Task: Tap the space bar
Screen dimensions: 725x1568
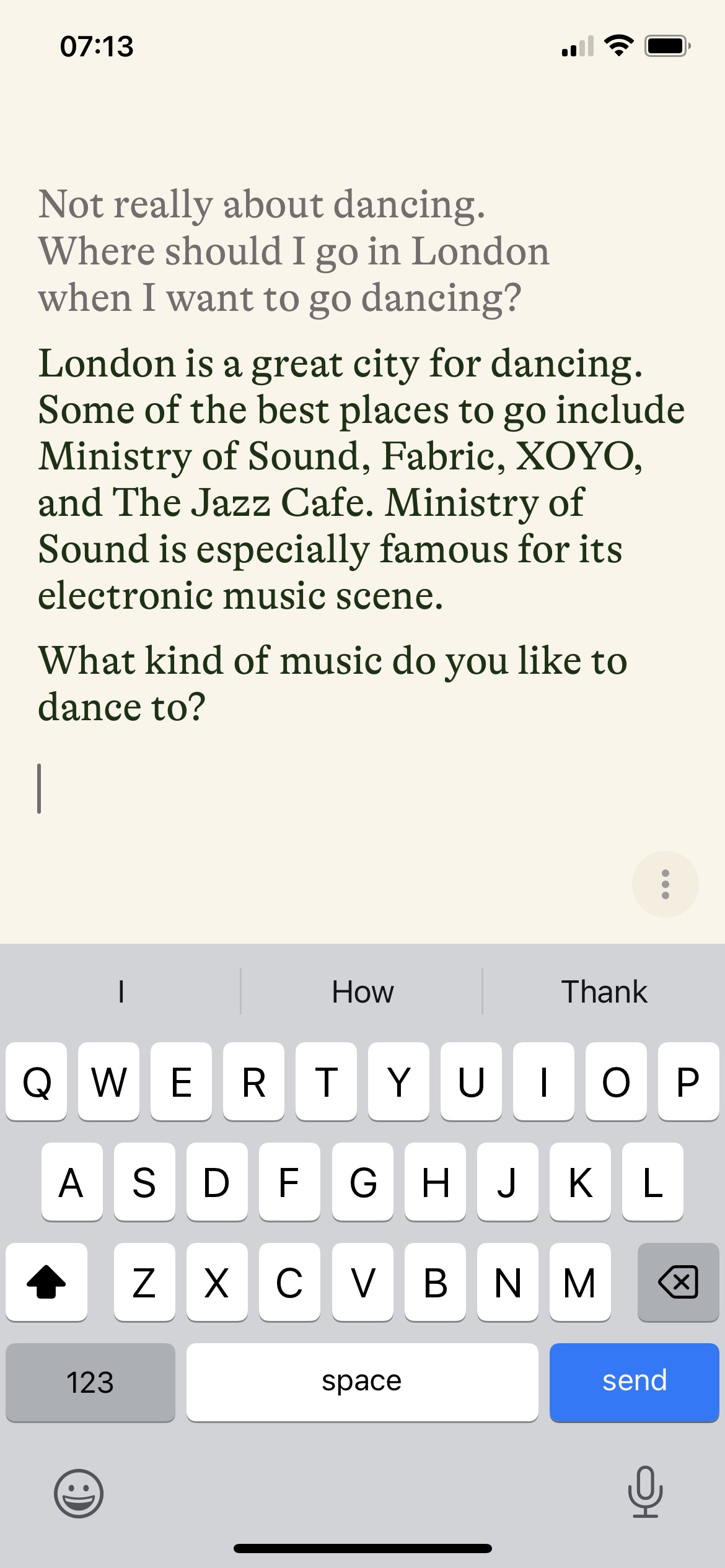Action: click(x=362, y=1382)
